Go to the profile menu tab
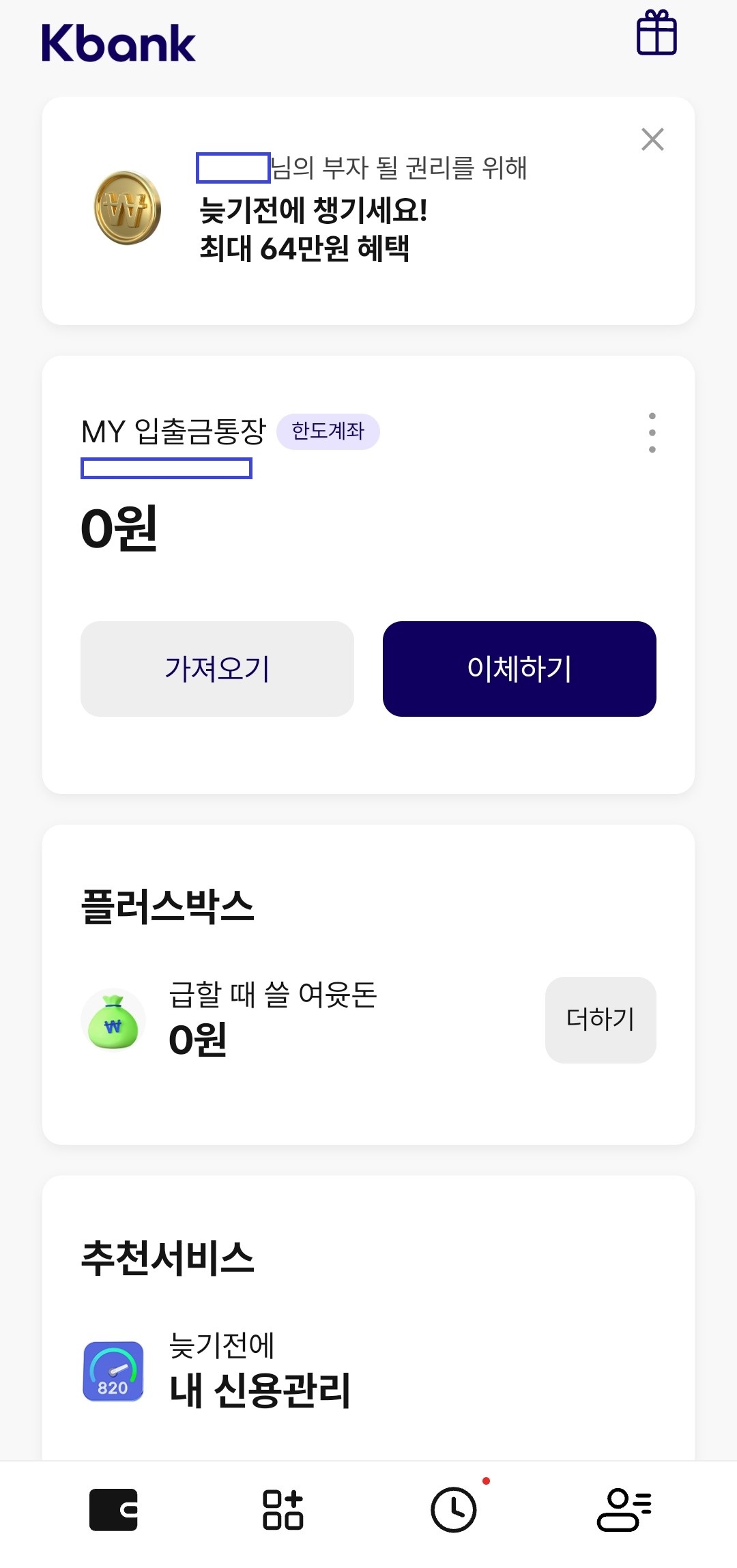Viewport: 737px width, 1568px height. (x=624, y=1509)
